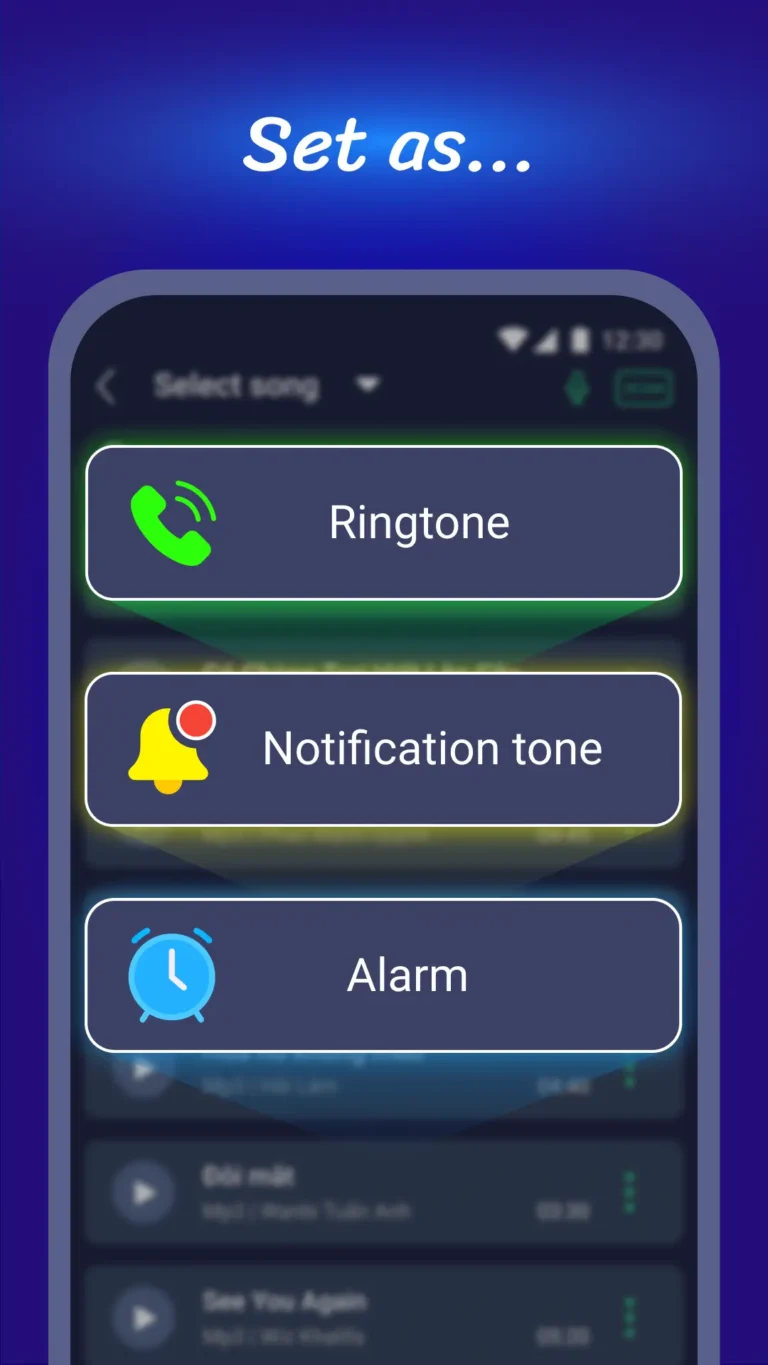Tap the battery icon in the status bar
768x1365 pixels.
coord(581,340)
